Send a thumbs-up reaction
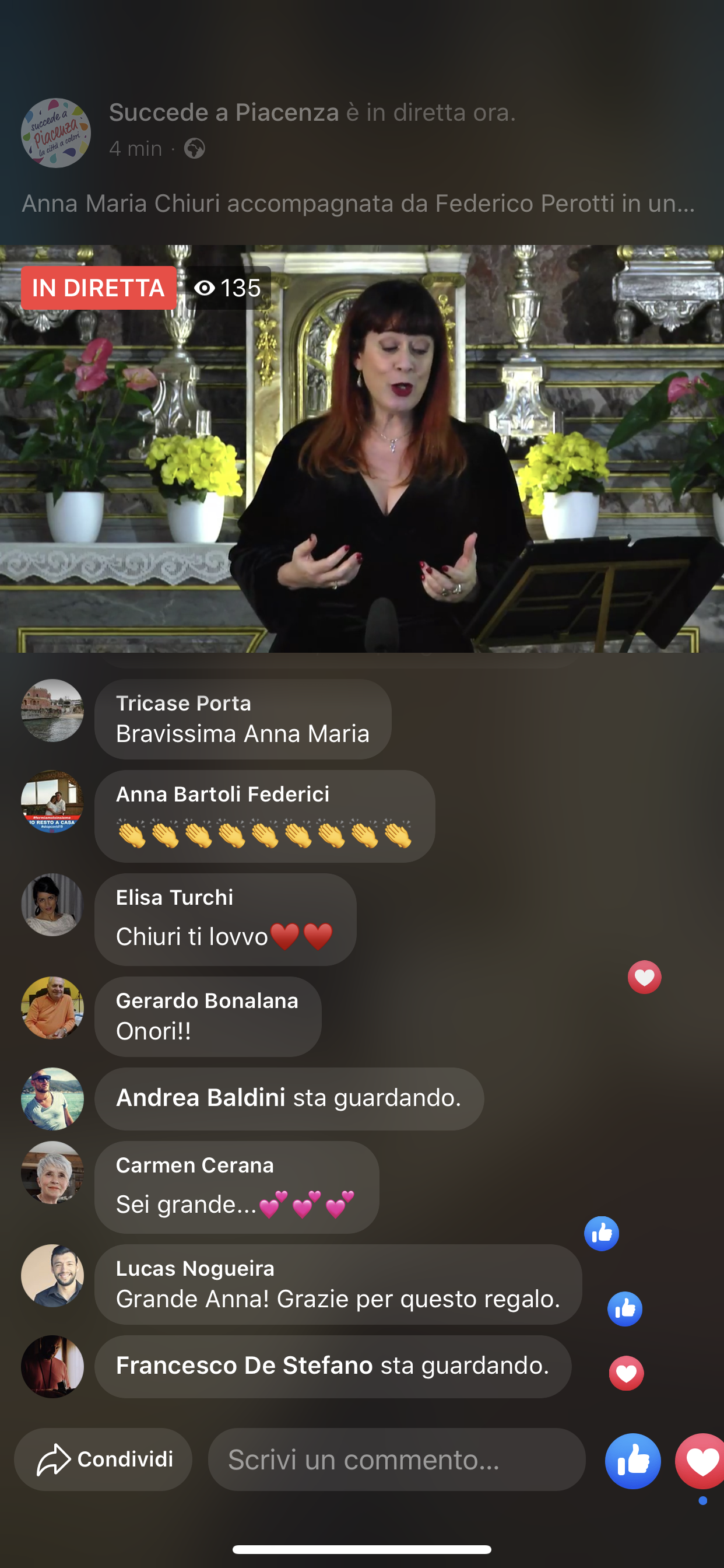Screen dimensions: 724x1568 click(632, 1461)
